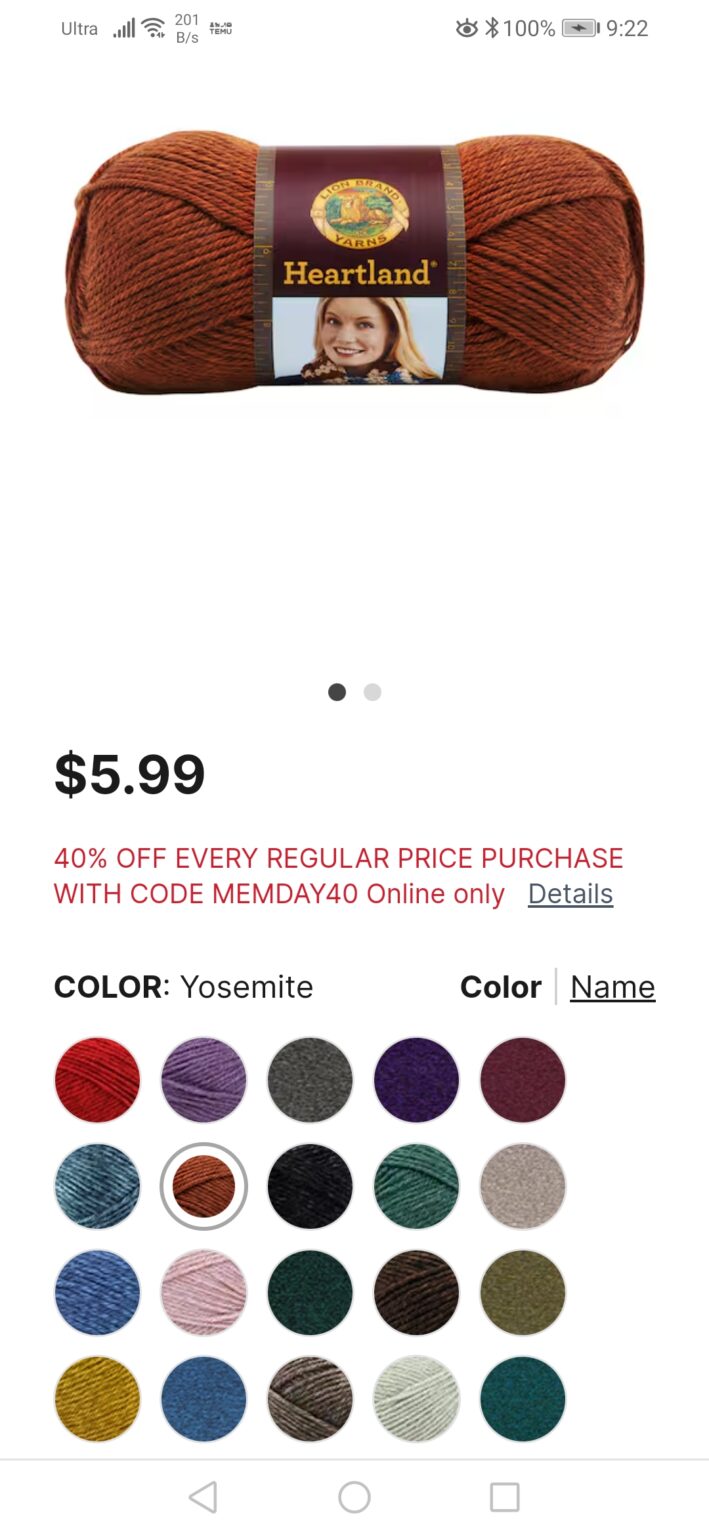Screen dimensions: 709x1536
Task: Select the burgundy yarn swatch
Action: [523, 1080]
